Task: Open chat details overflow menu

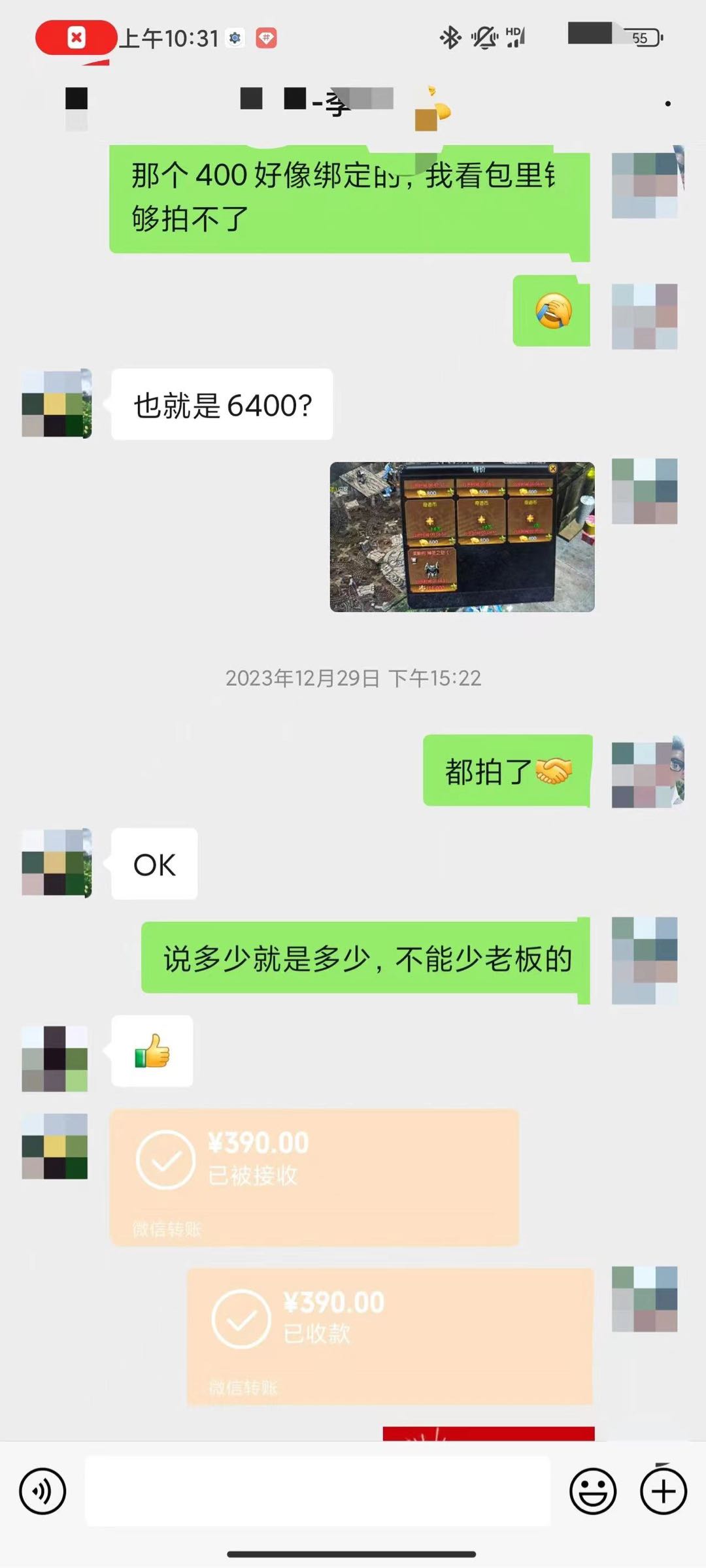Action: (x=667, y=104)
